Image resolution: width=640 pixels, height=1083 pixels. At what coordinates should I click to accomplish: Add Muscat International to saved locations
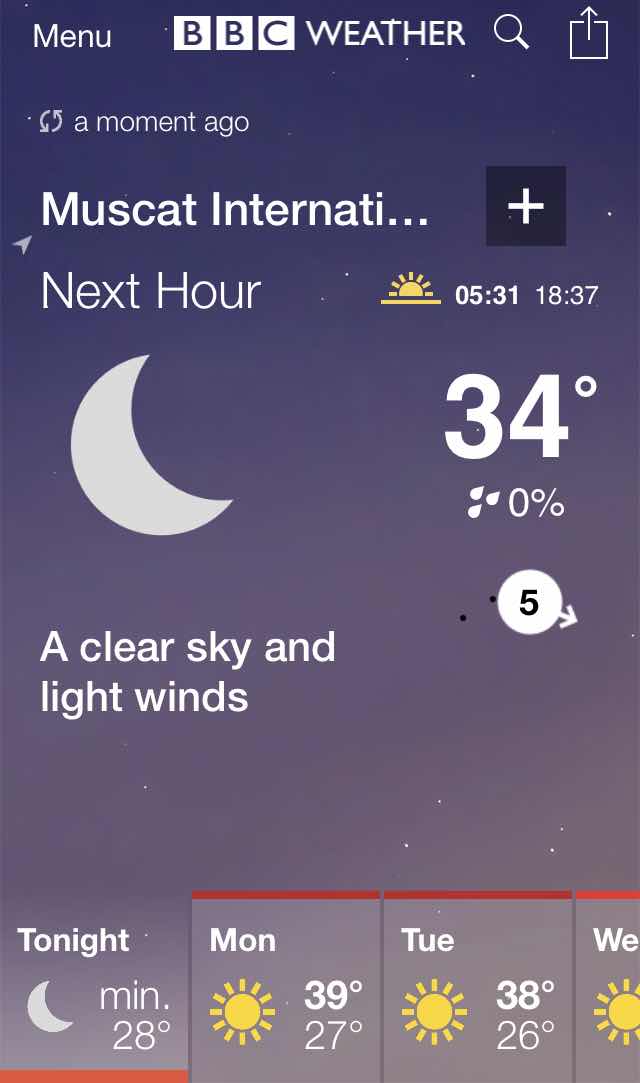(525, 206)
